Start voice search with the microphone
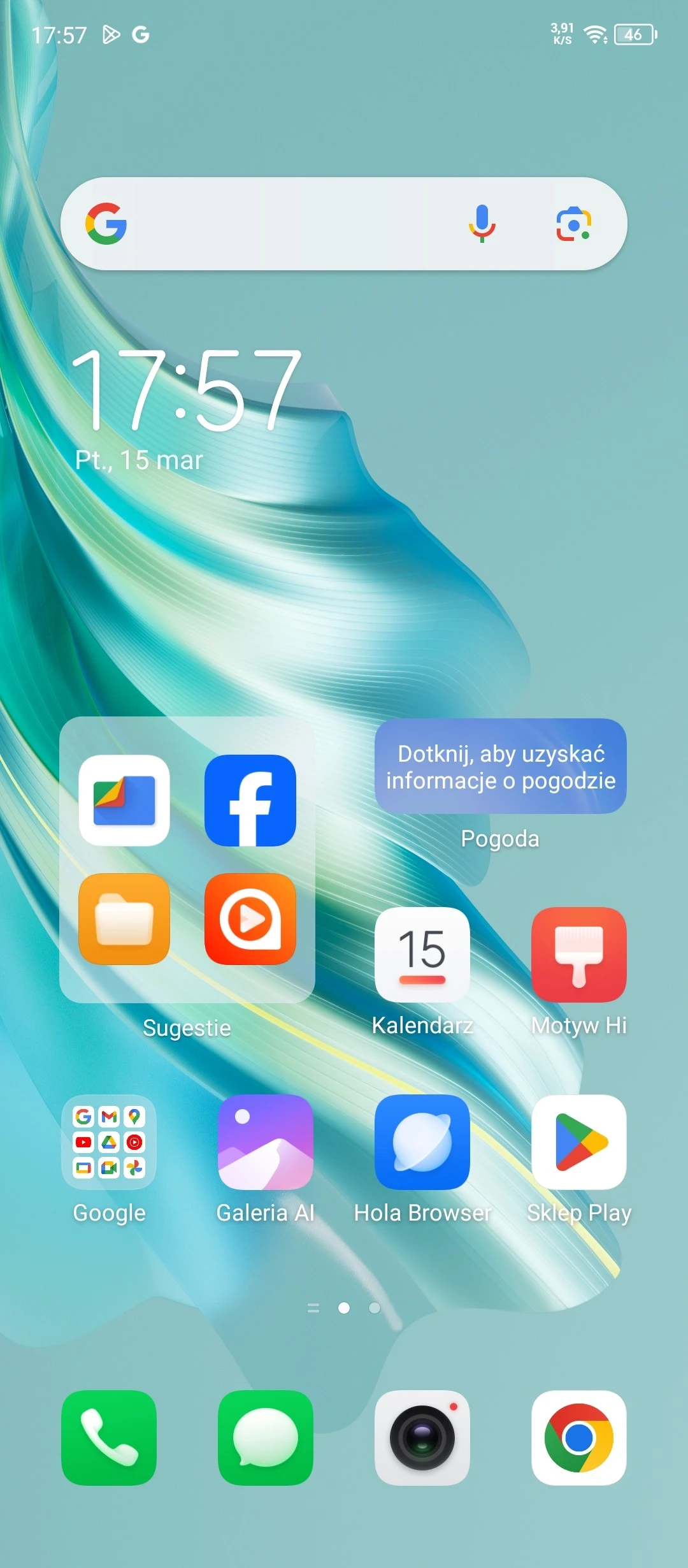The height and width of the screenshot is (1568, 688). click(482, 224)
